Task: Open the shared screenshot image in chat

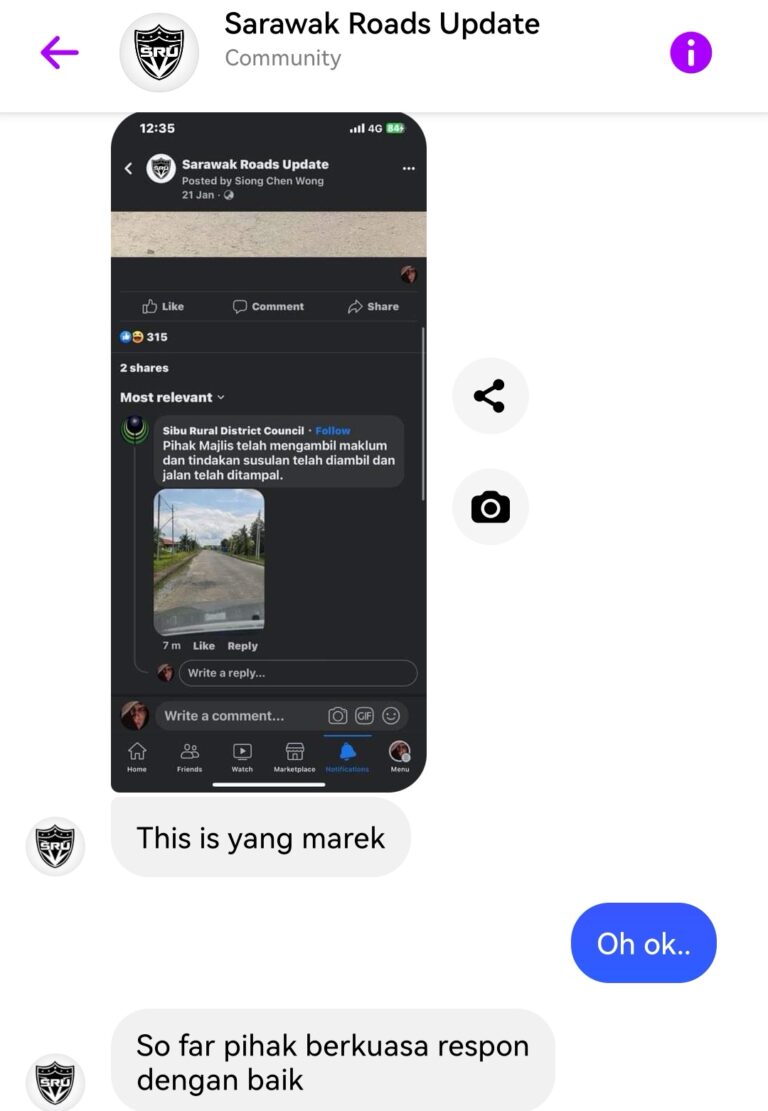Action: 268,452
